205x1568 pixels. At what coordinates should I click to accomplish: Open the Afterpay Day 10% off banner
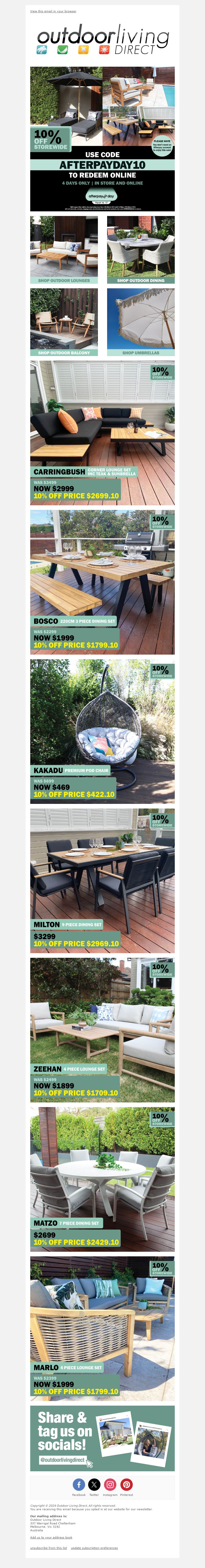point(102,139)
